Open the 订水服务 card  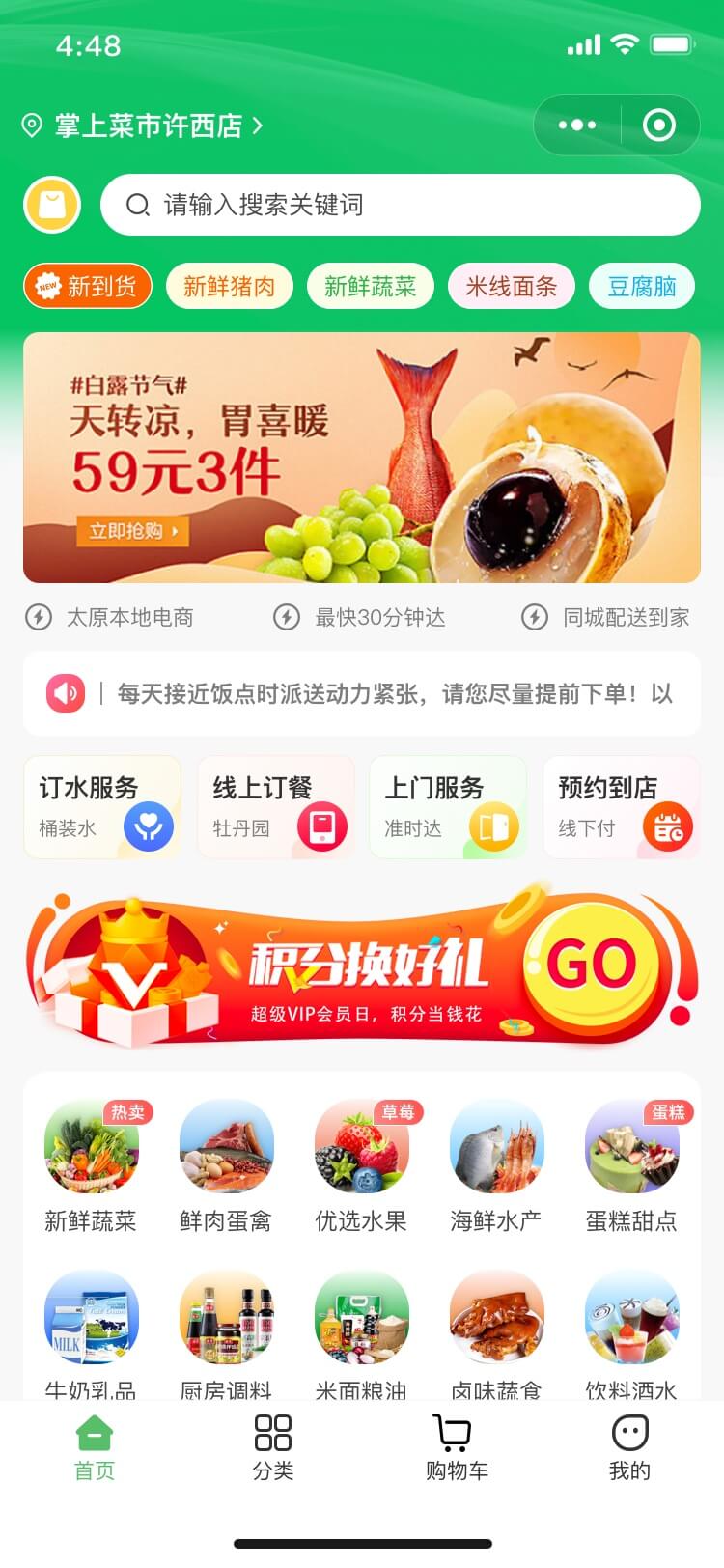102,807
